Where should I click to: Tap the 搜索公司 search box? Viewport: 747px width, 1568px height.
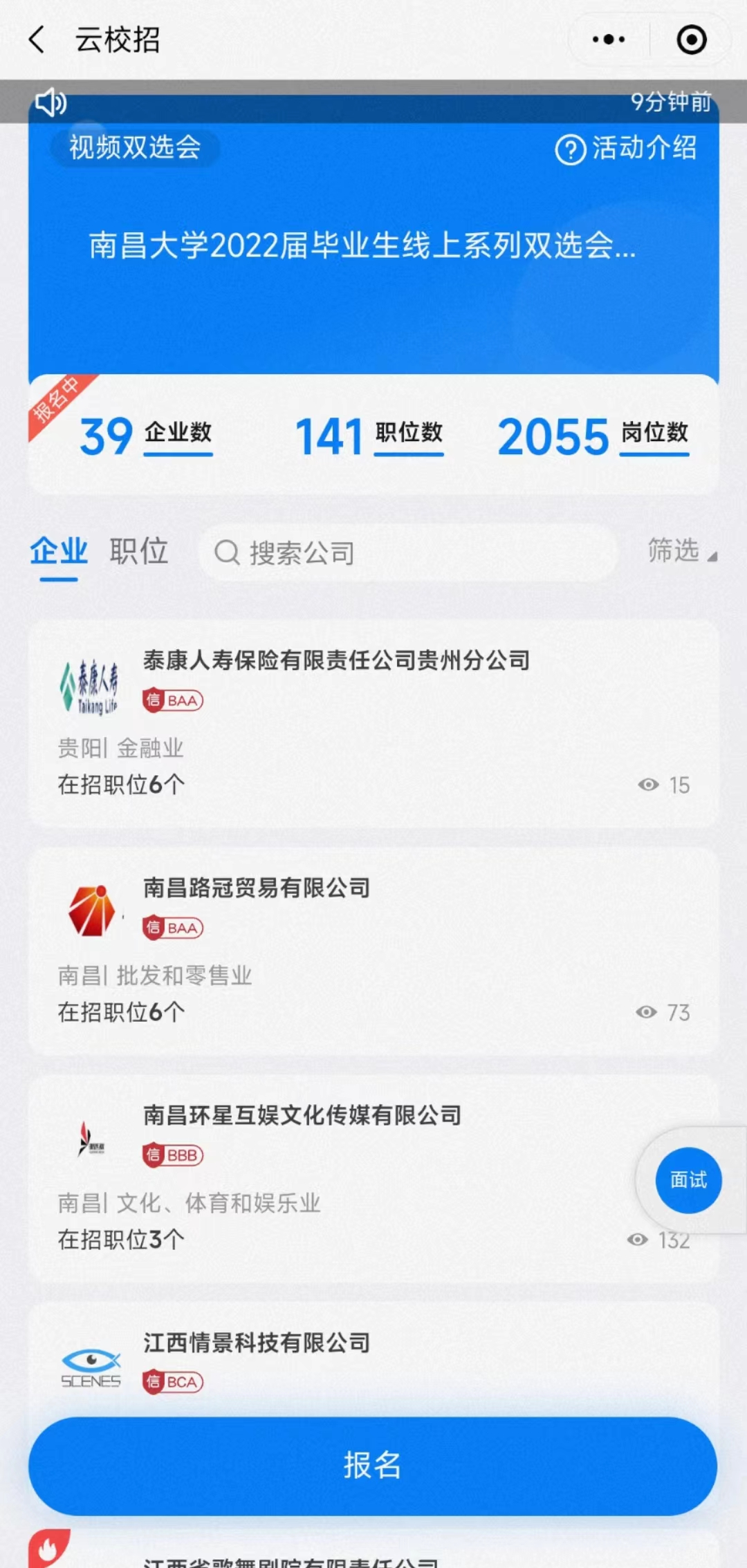click(x=408, y=552)
